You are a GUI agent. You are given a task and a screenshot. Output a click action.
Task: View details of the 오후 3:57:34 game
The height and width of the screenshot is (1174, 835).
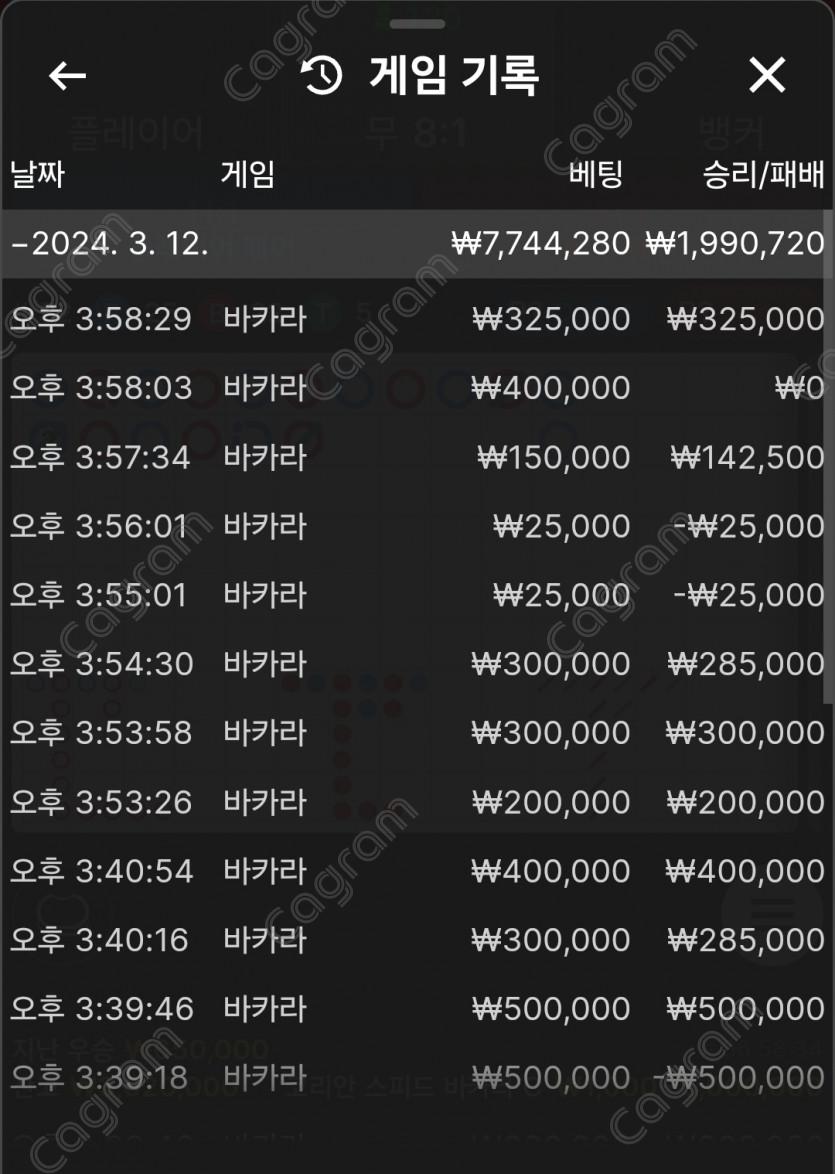pos(415,457)
